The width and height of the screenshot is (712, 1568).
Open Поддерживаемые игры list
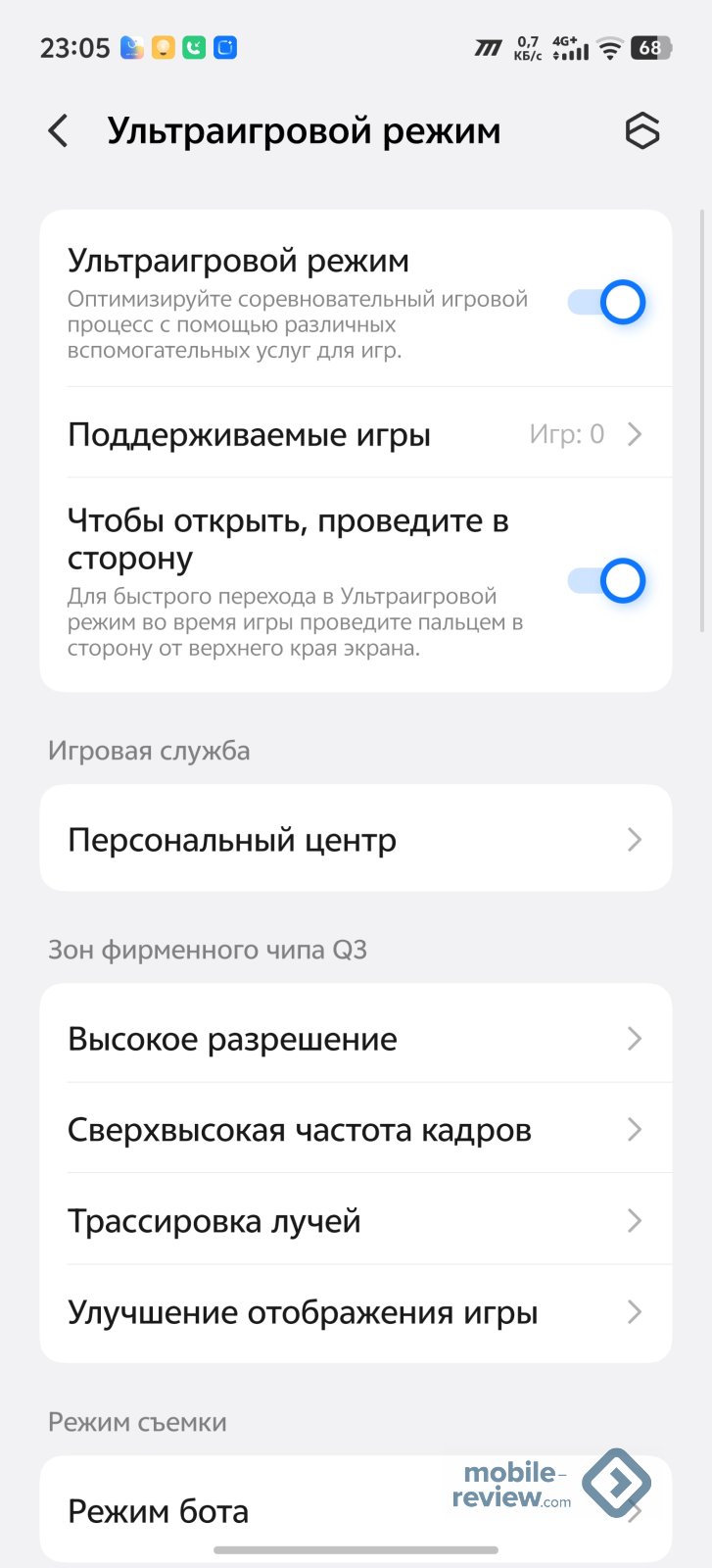[356, 434]
